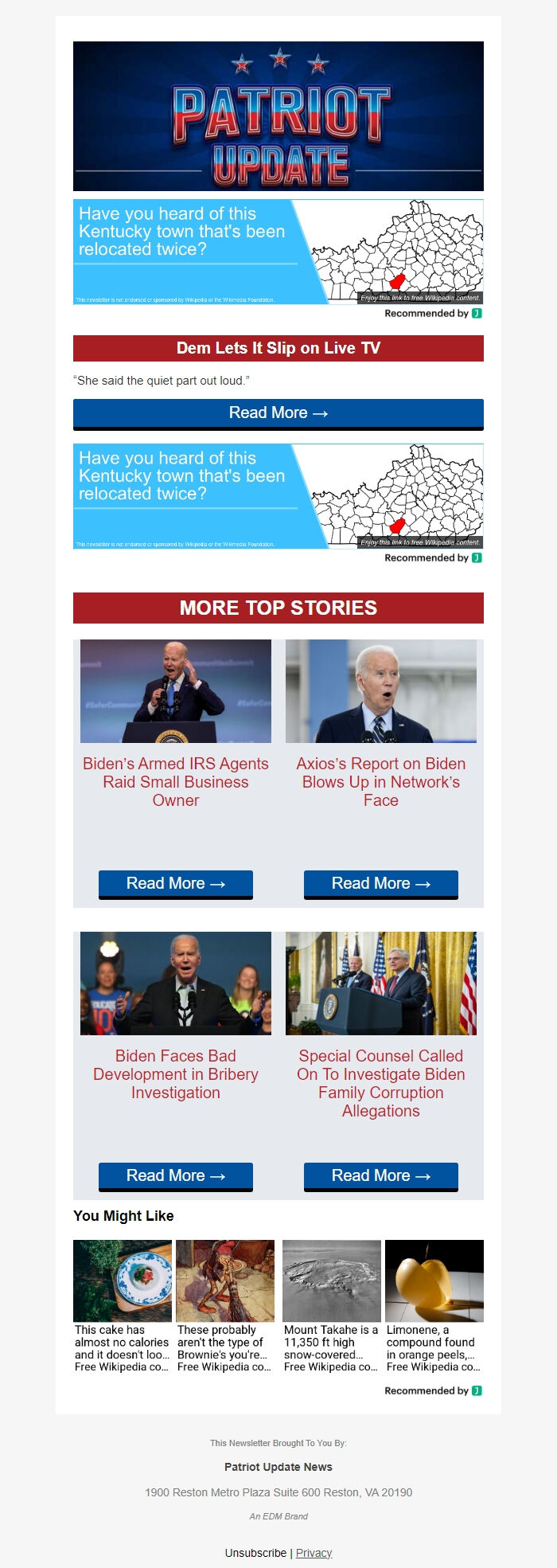This screenshot has height=1568, width=557.
Task: Open Biden's Armed IRS Agents headline
Action: 175,782
